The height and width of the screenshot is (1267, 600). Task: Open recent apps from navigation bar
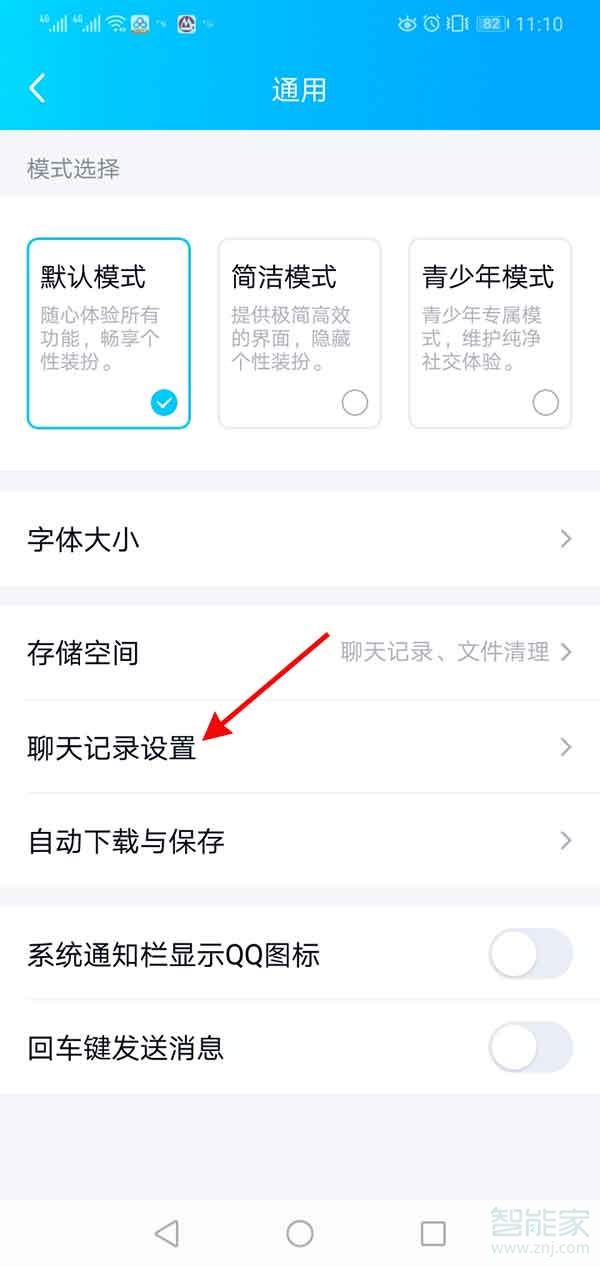433,1233
